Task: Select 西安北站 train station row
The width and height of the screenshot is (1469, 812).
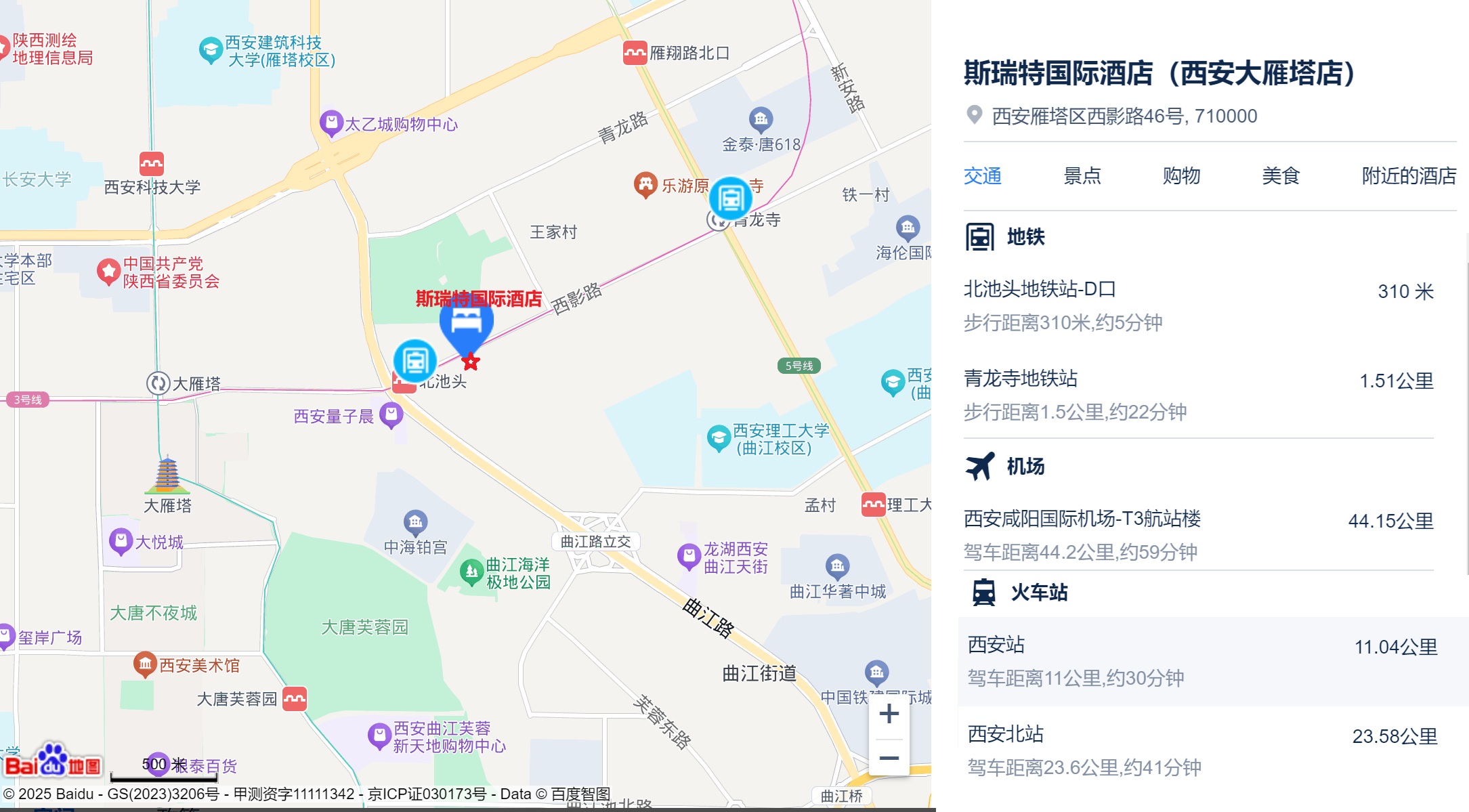Action: [1202, 750]
